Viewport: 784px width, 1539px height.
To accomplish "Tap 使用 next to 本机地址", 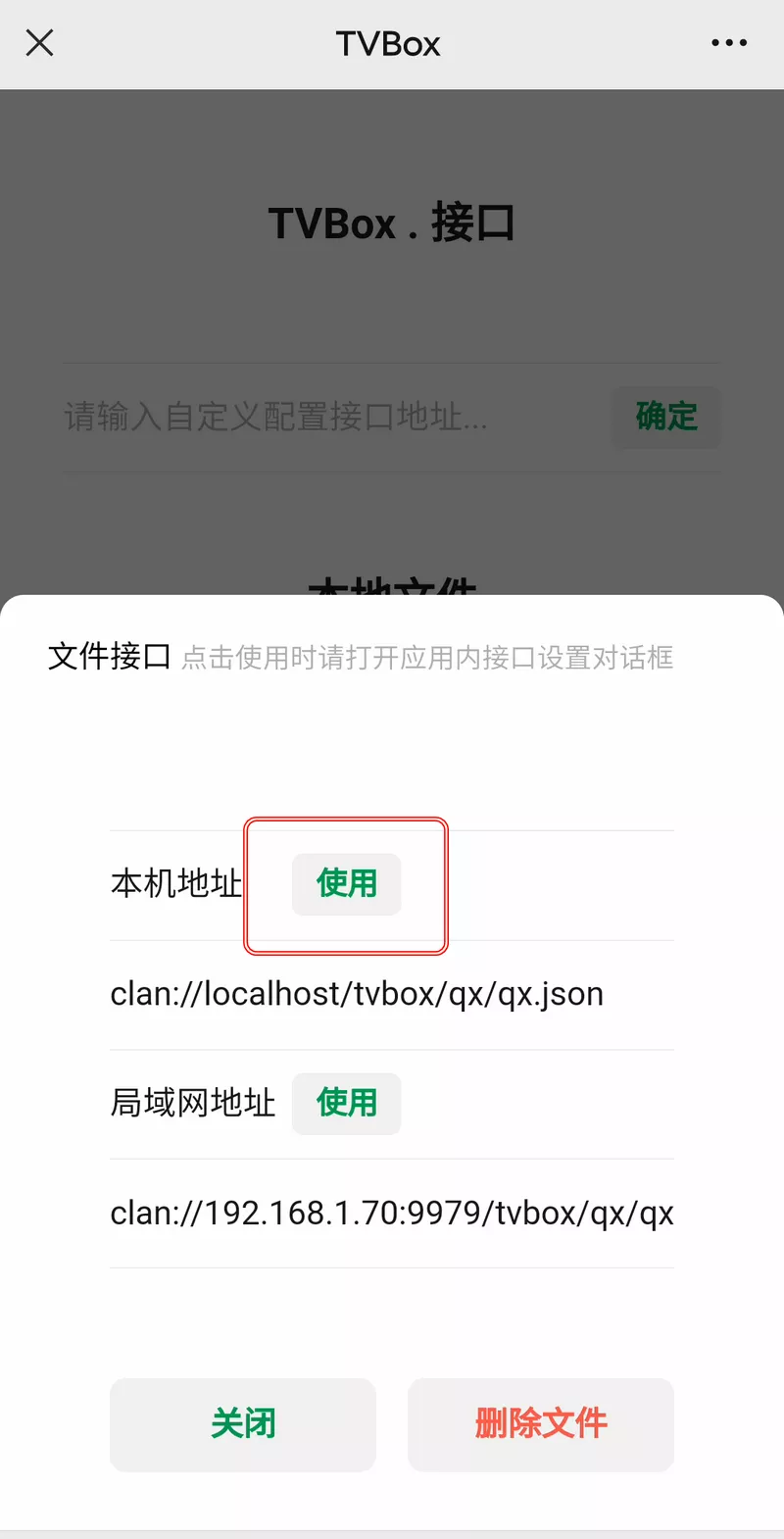I will pos(346,884).
